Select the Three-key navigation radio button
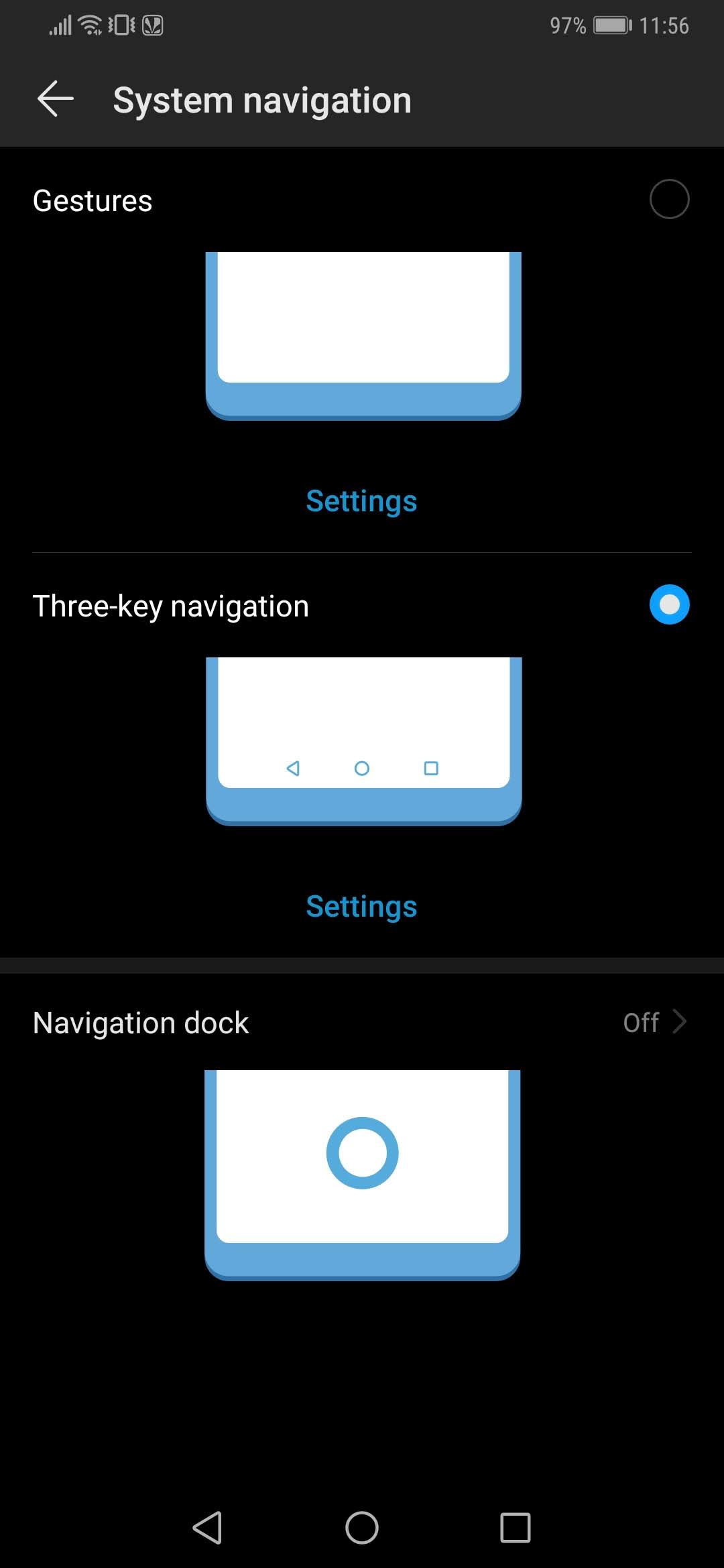The image size is (724, 1568). pyautogui.click(x=669, y=604)
